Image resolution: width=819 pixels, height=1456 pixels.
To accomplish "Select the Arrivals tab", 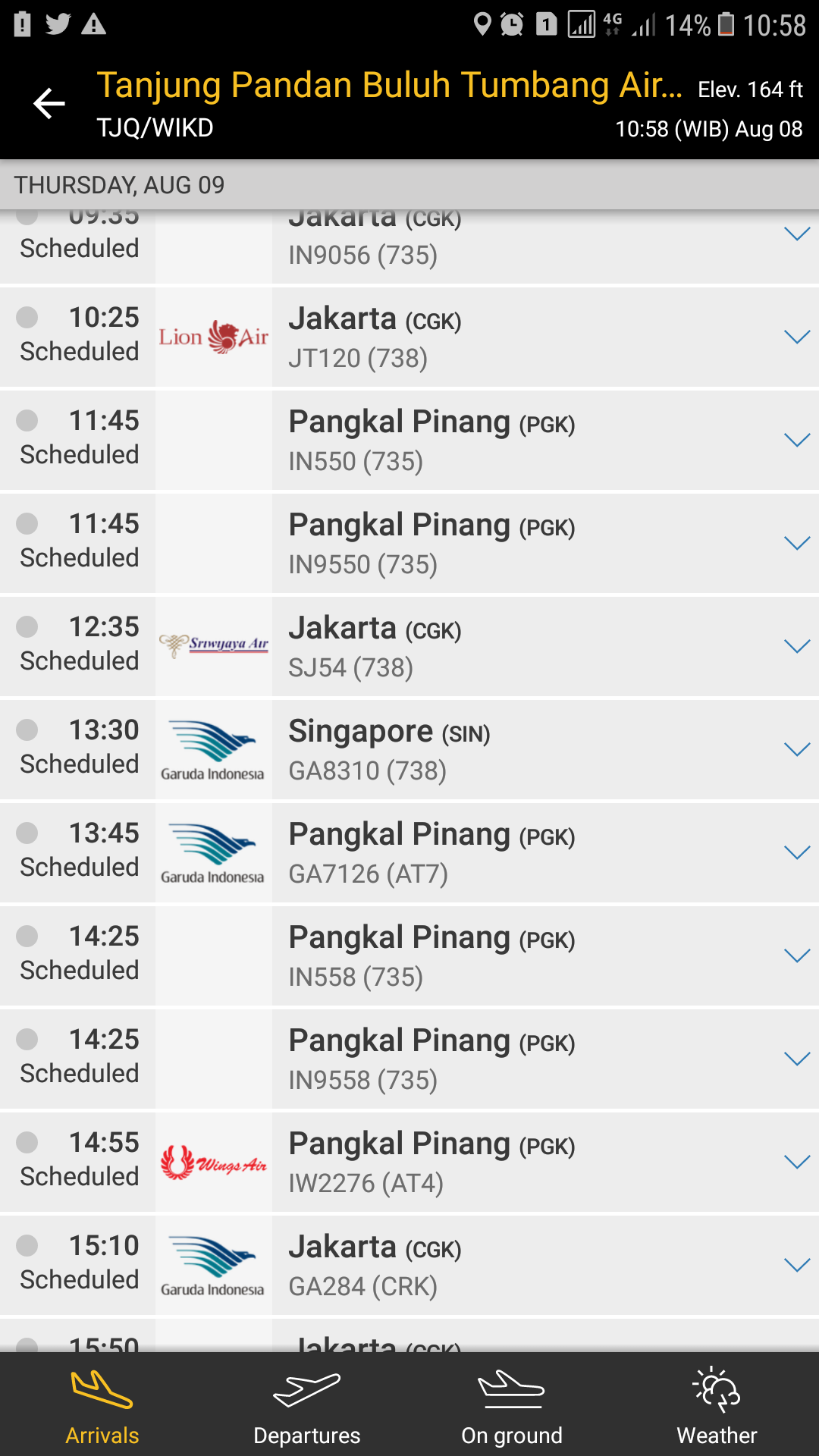I will tap(102, 1405).
